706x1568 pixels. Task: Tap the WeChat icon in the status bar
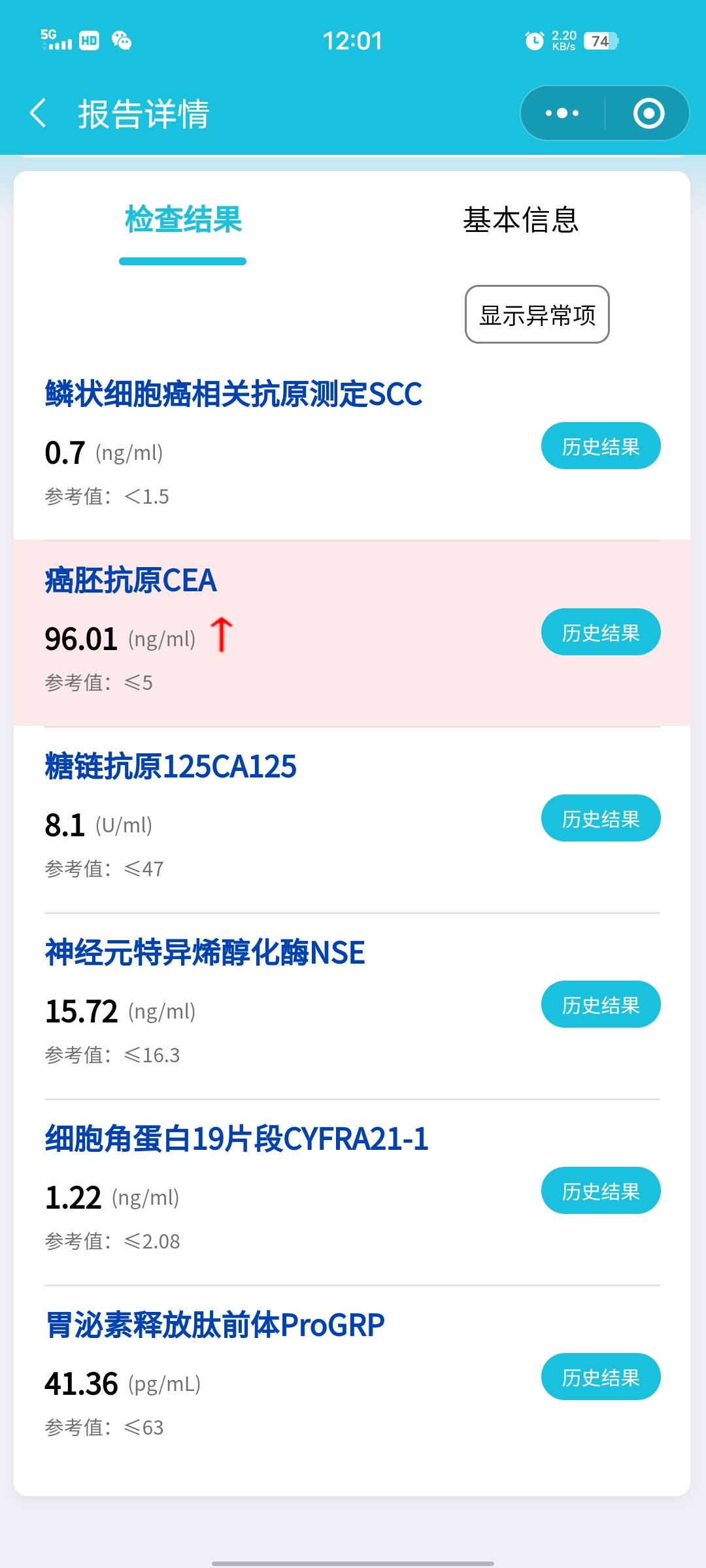point(121,41)
